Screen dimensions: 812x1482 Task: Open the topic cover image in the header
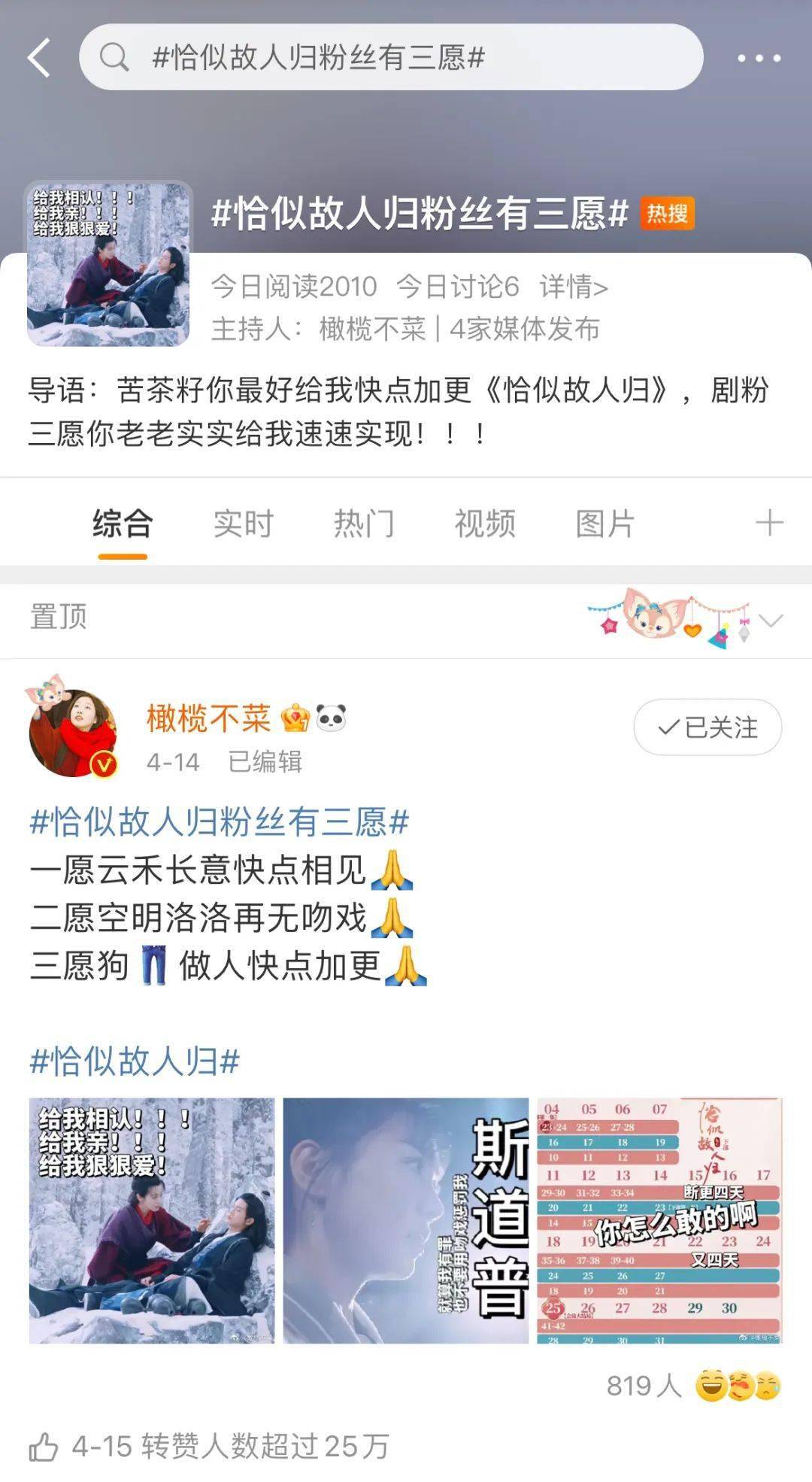click(x=108, y=263)
